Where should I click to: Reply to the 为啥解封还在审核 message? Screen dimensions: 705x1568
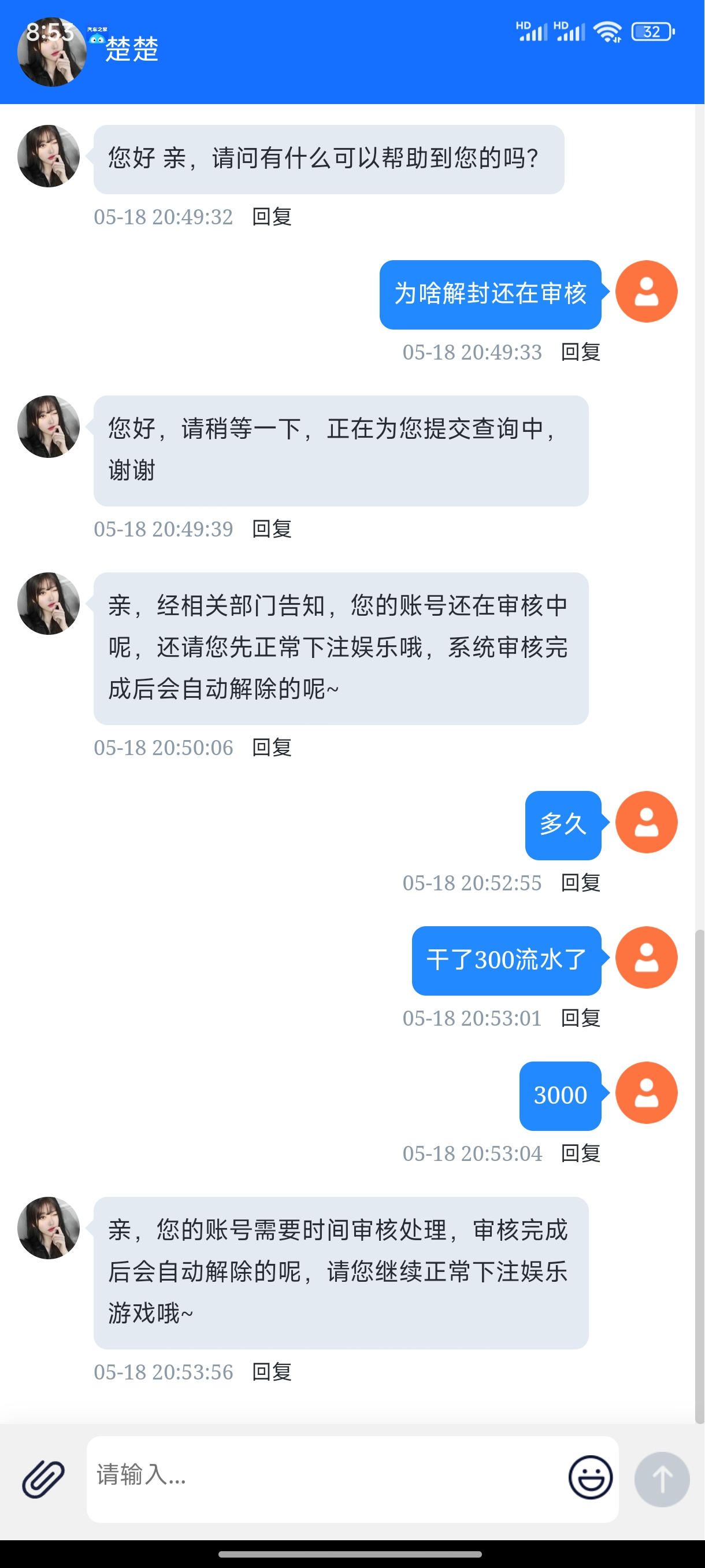point(580,352)
